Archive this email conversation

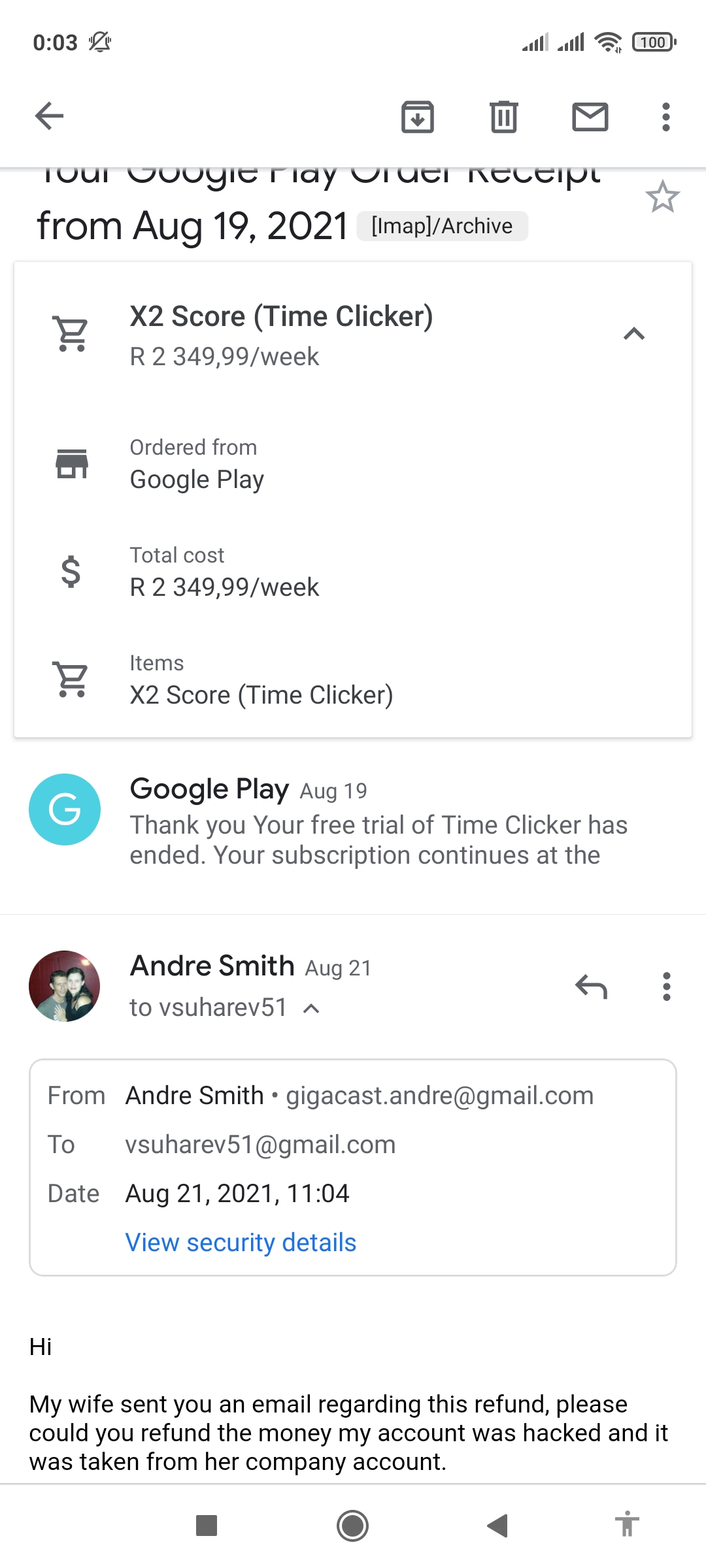[x=417, y=117]
